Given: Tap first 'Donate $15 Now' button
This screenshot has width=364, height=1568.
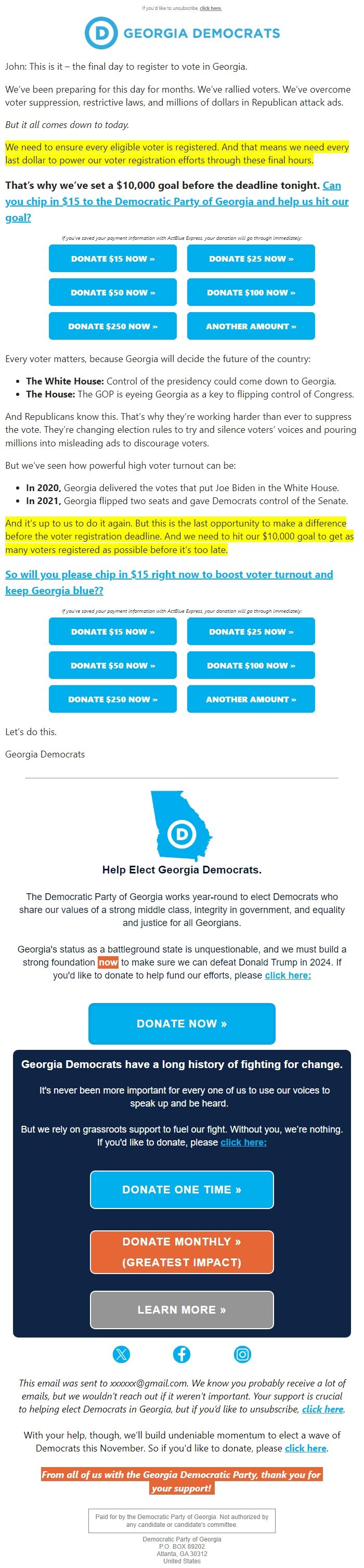Looking at the screenshot, I should (x=113, y=259).
